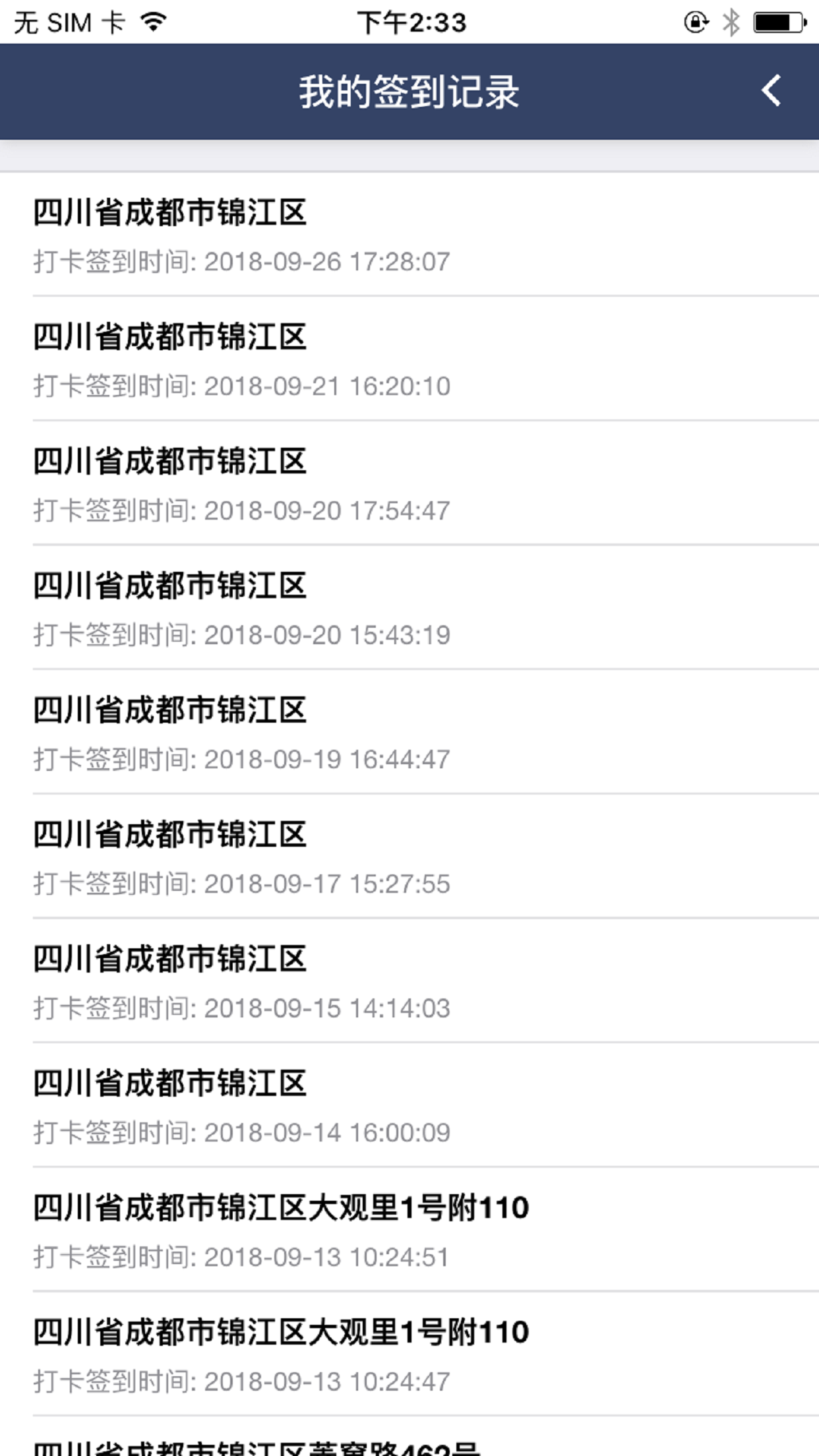819x1456 pixels.
Task: Select the 大观里1号附110 record at 10:24:47
Action: click(x=409, y=1355)
